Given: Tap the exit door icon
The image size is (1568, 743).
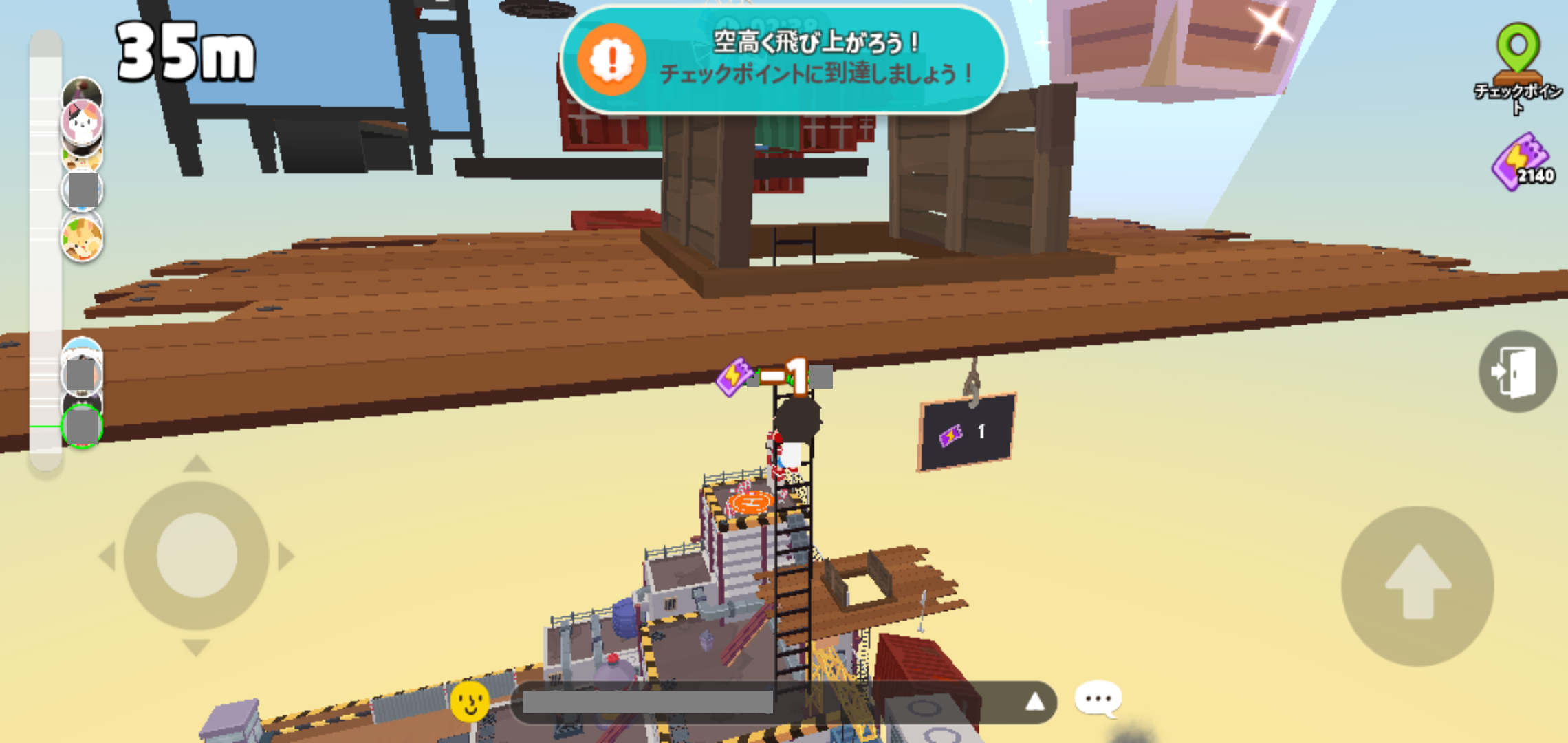Looking at the screenshot, I should point(1517,371).
